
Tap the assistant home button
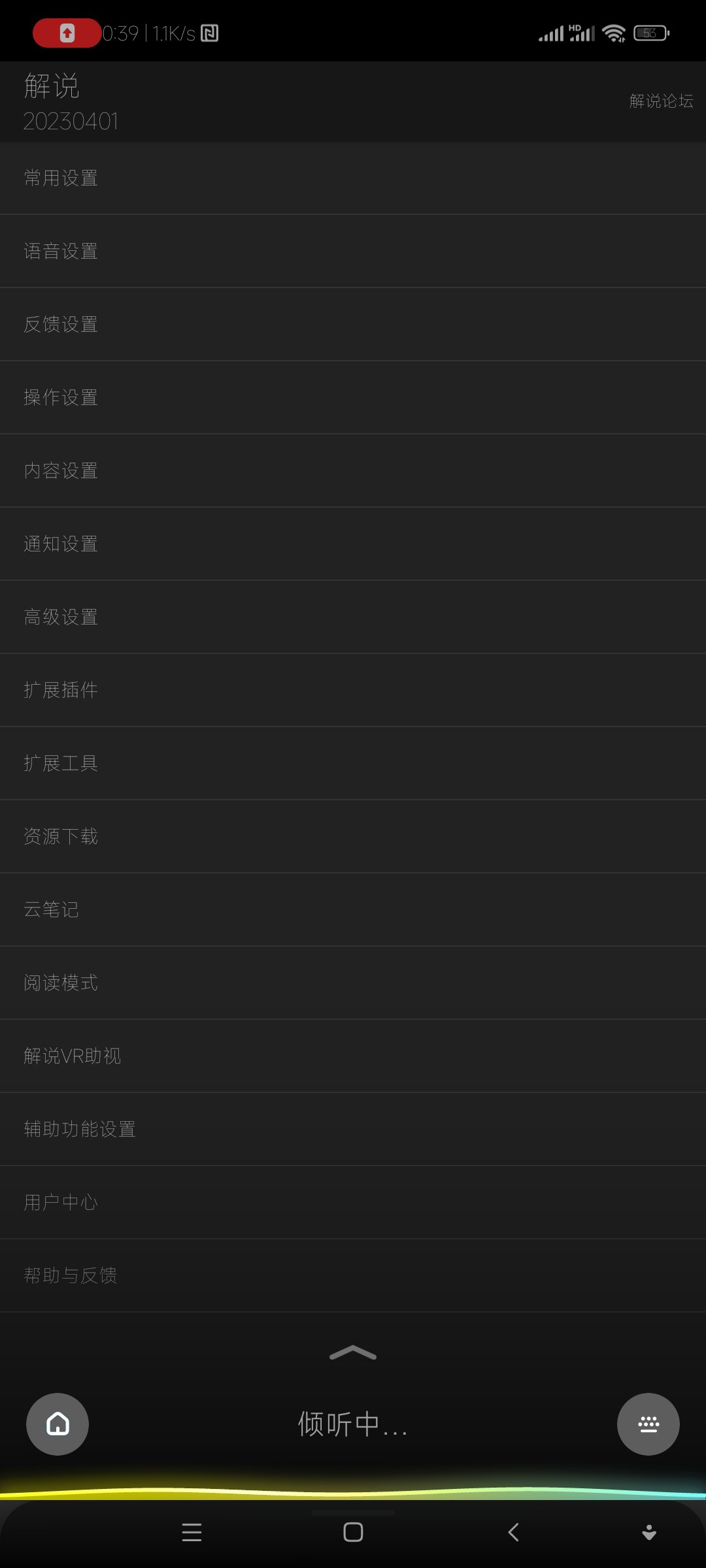point(58,1424)
